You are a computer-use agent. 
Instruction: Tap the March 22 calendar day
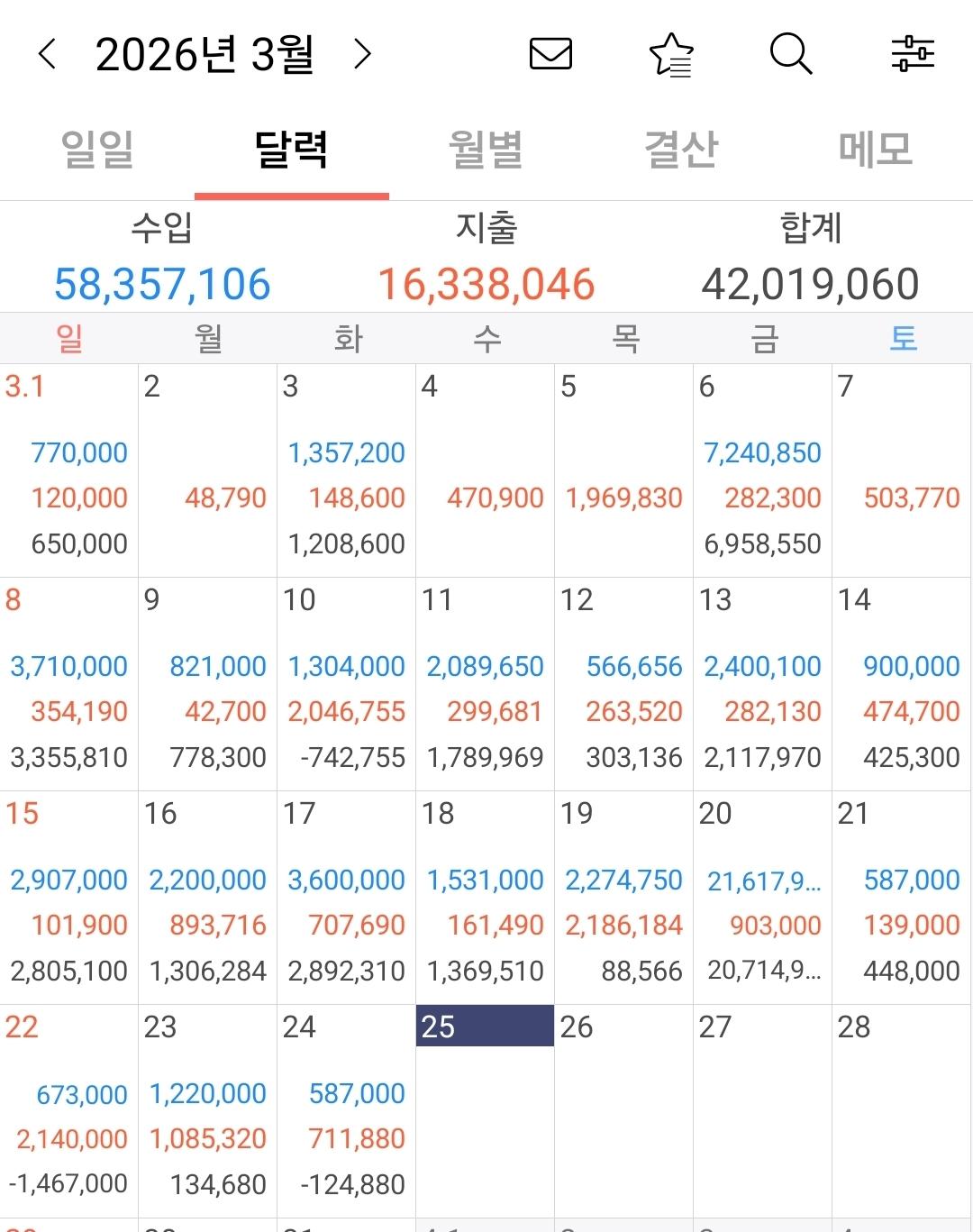click(x=68, y=1110)
